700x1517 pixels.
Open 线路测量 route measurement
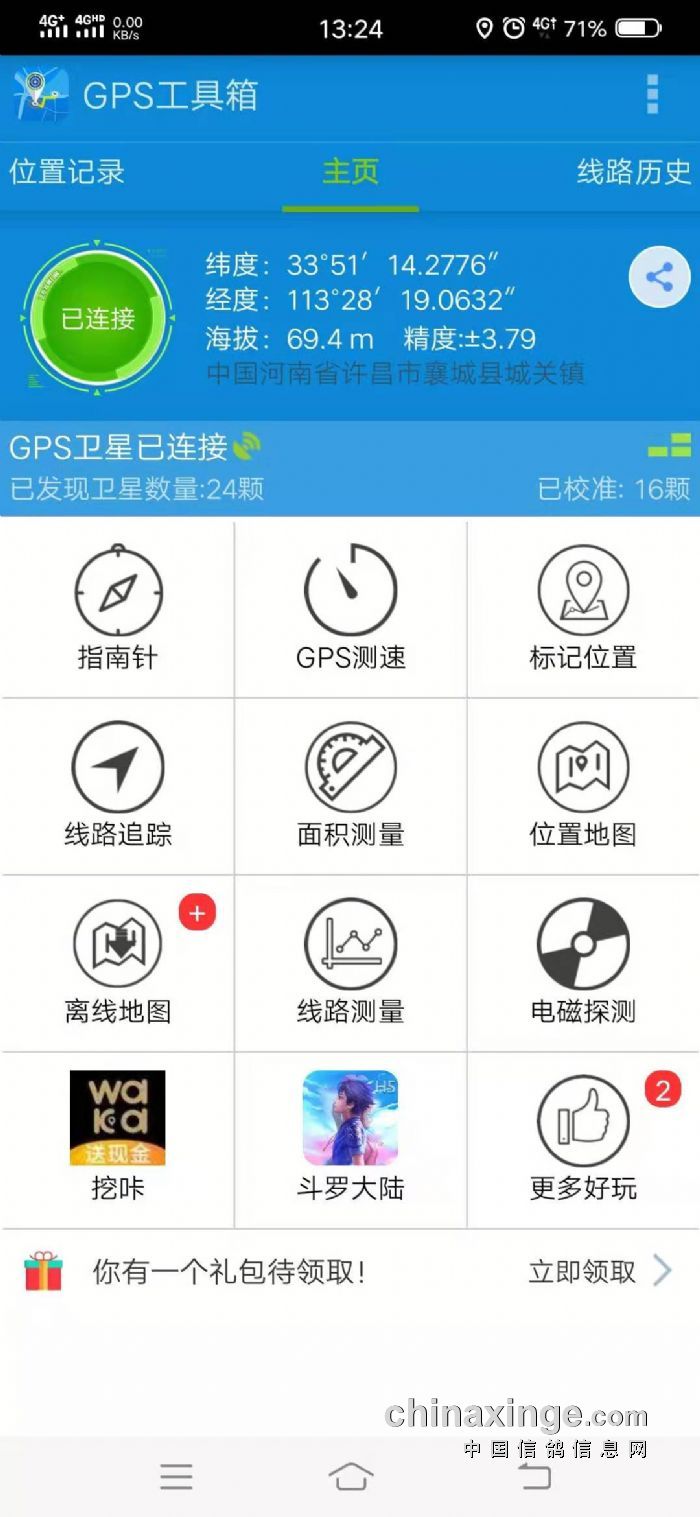pyautogui.click(x=351, y=962)
